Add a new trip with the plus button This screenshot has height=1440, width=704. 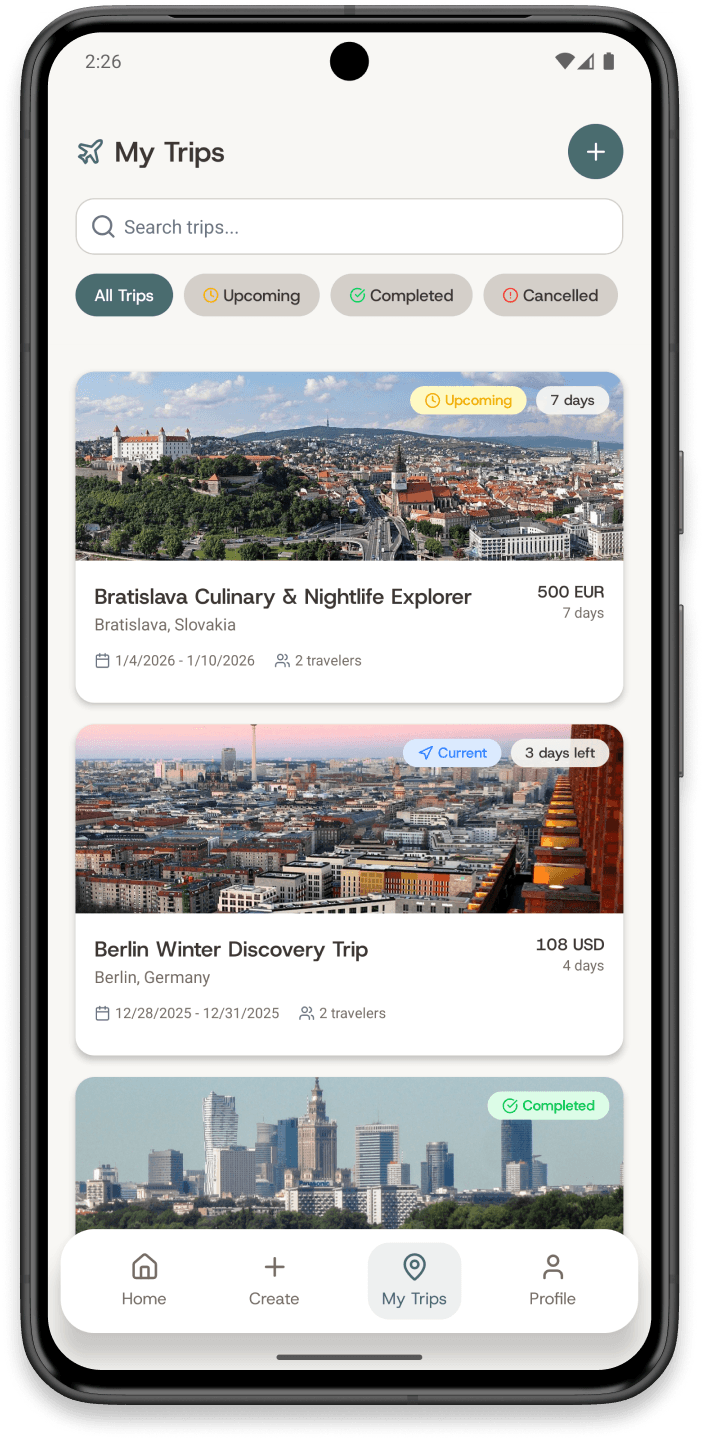[x=595, y=152]
